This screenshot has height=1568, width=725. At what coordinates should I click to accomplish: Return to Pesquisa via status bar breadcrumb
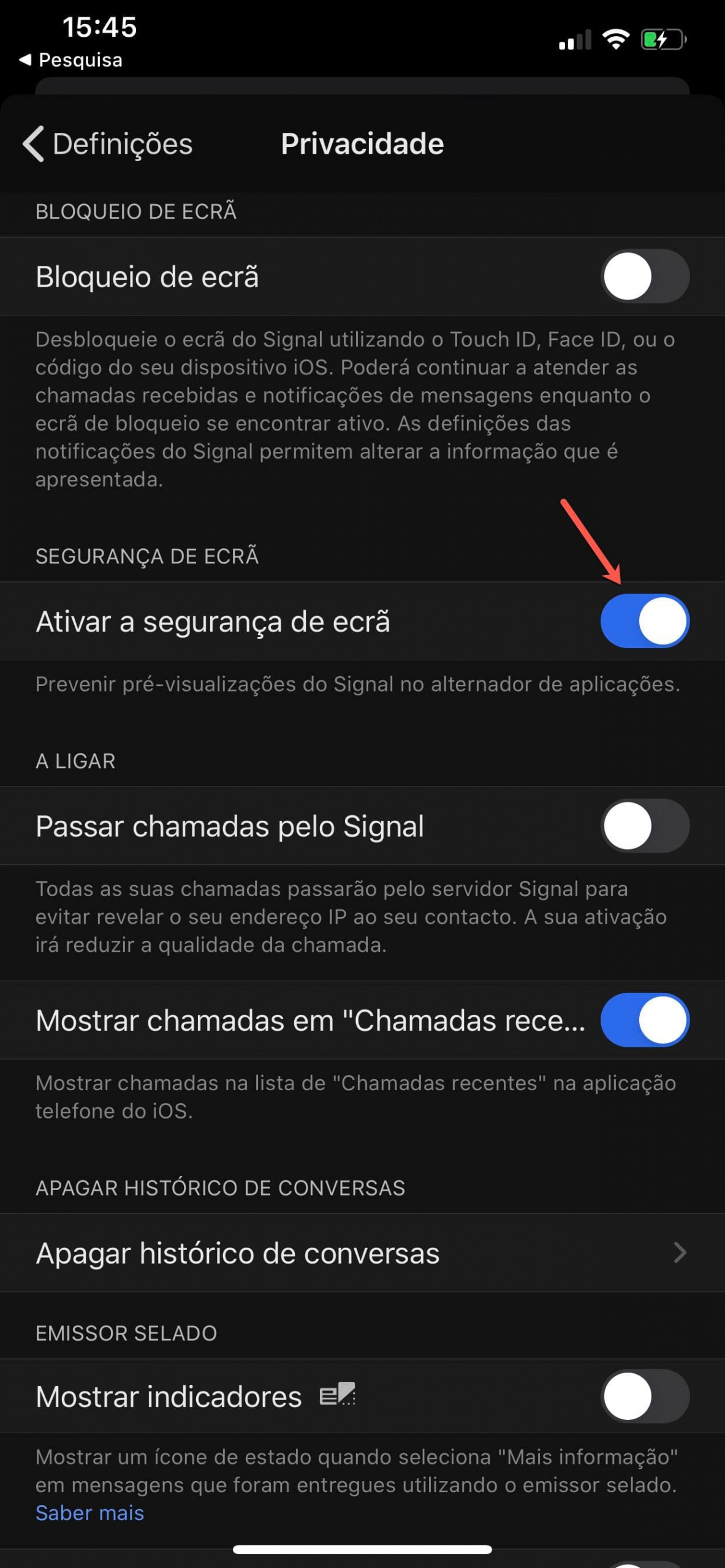pos(70,60)
